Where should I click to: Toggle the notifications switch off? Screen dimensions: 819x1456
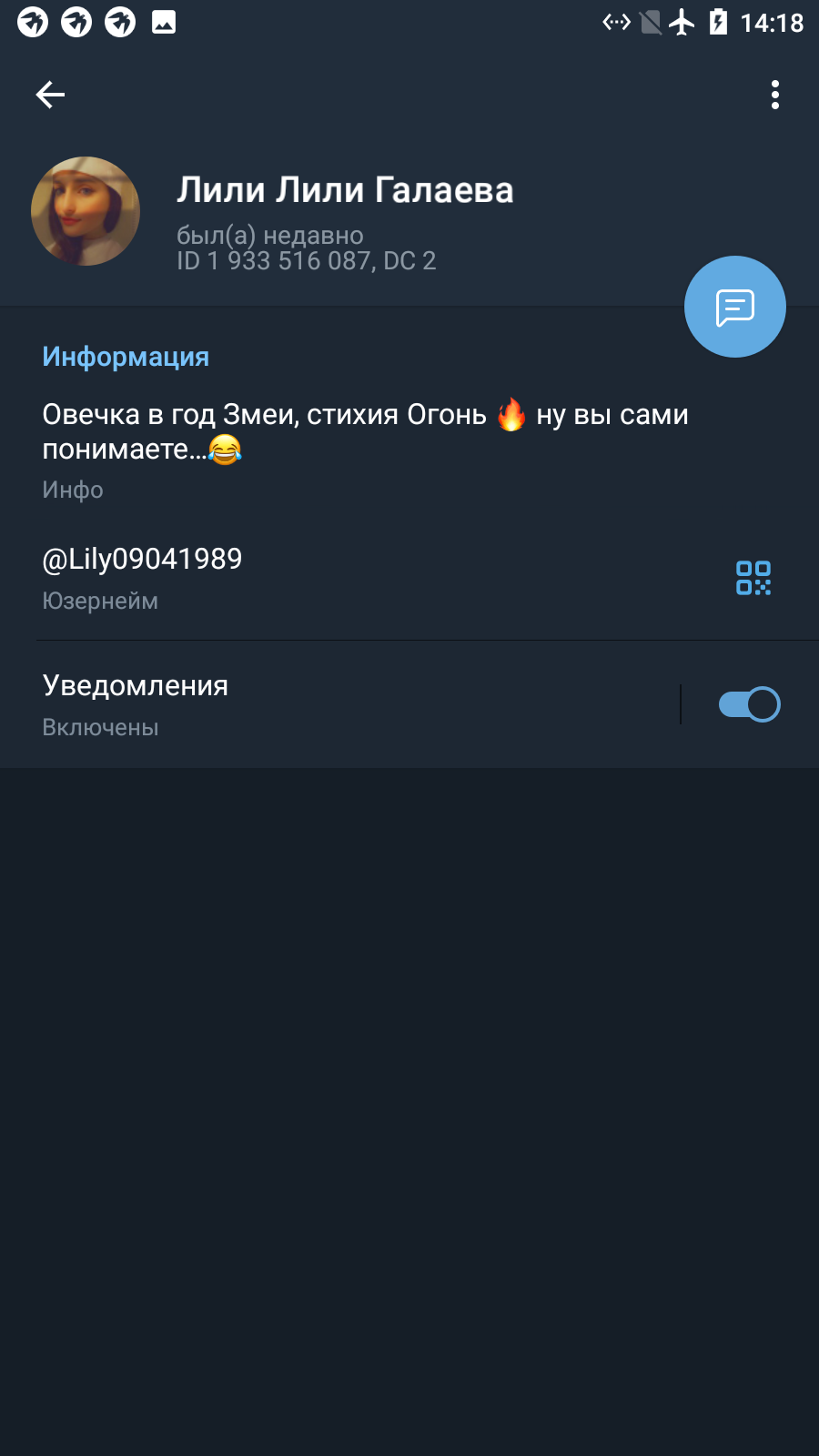click(x=750, y=704)
